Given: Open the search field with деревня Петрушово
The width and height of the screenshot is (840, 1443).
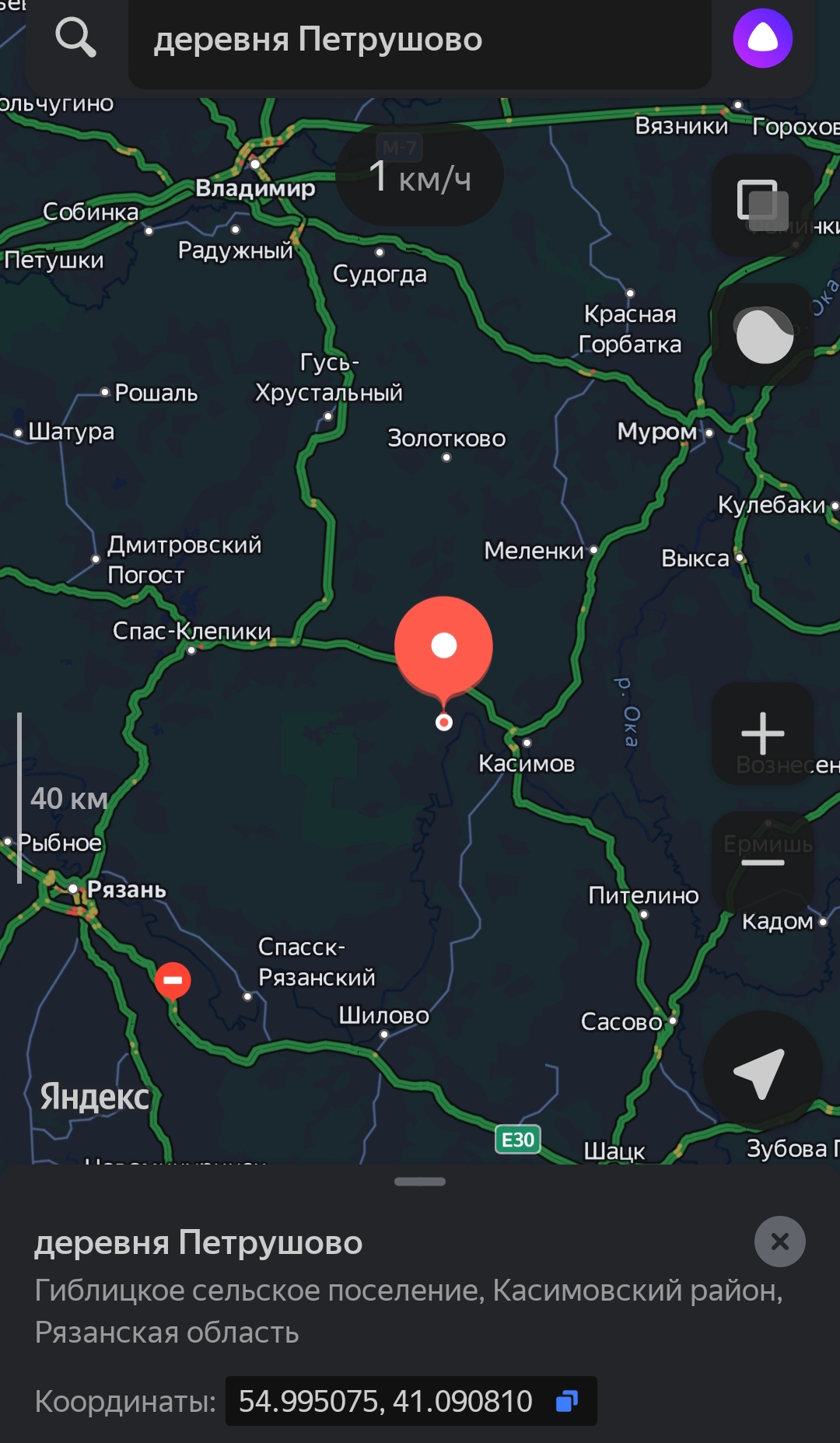Looking at the screenshot, I should tap(420, 40).
